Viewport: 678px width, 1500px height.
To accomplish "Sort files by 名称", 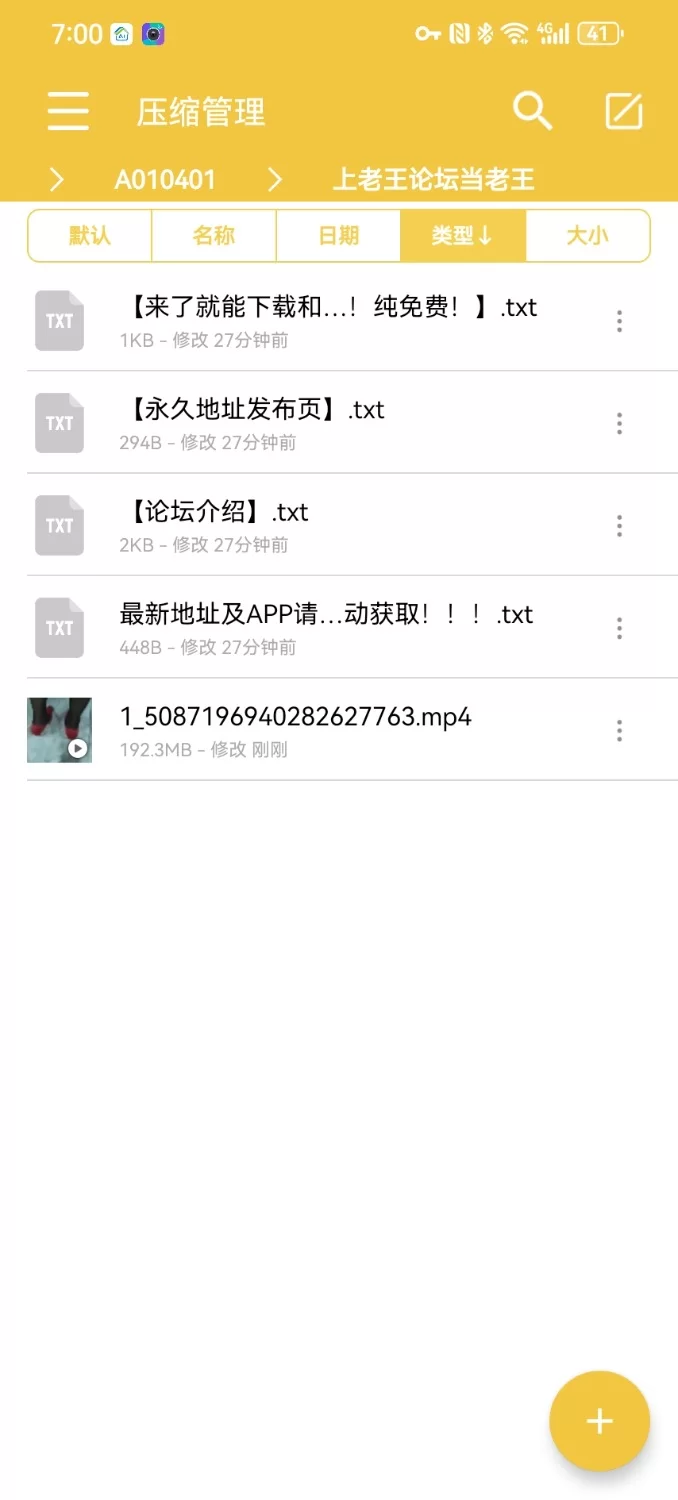I will click(x=214, y=236).
